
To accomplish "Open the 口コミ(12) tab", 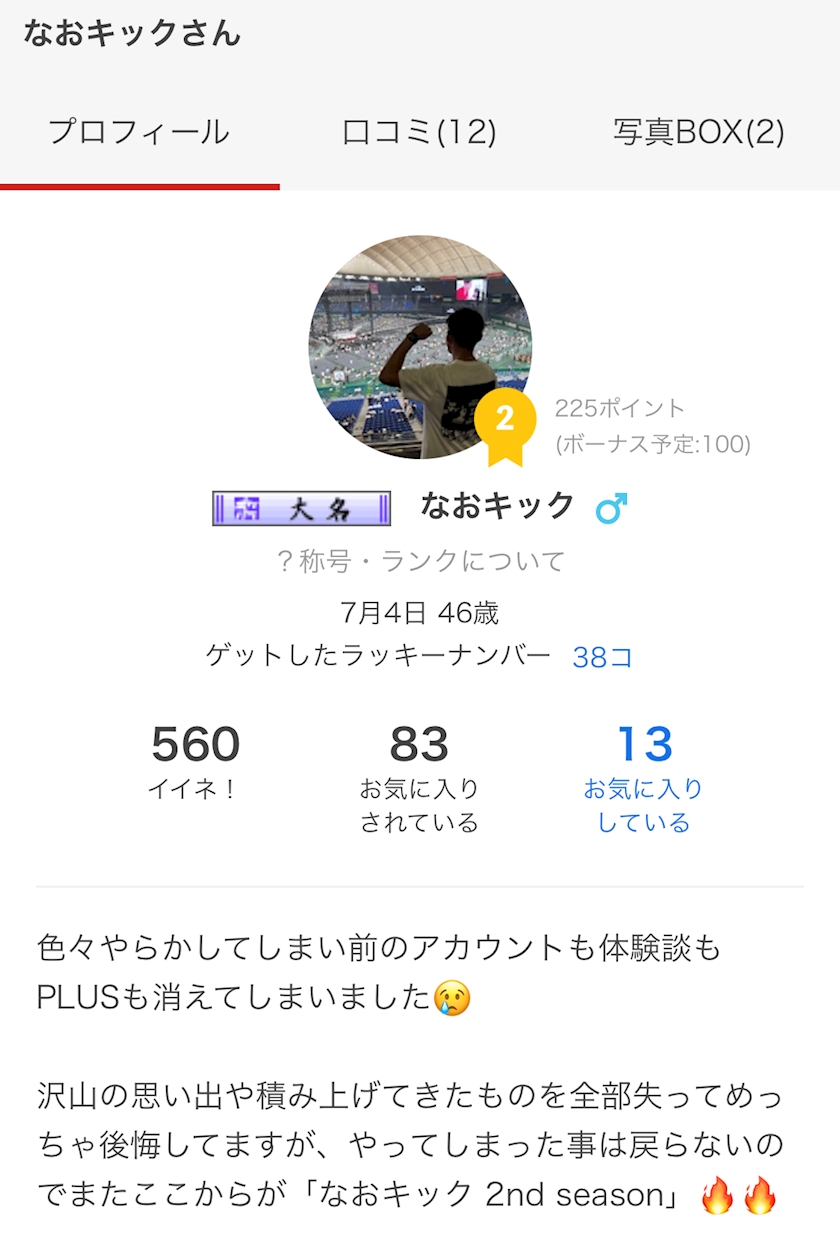I will [x=419, y=133].
